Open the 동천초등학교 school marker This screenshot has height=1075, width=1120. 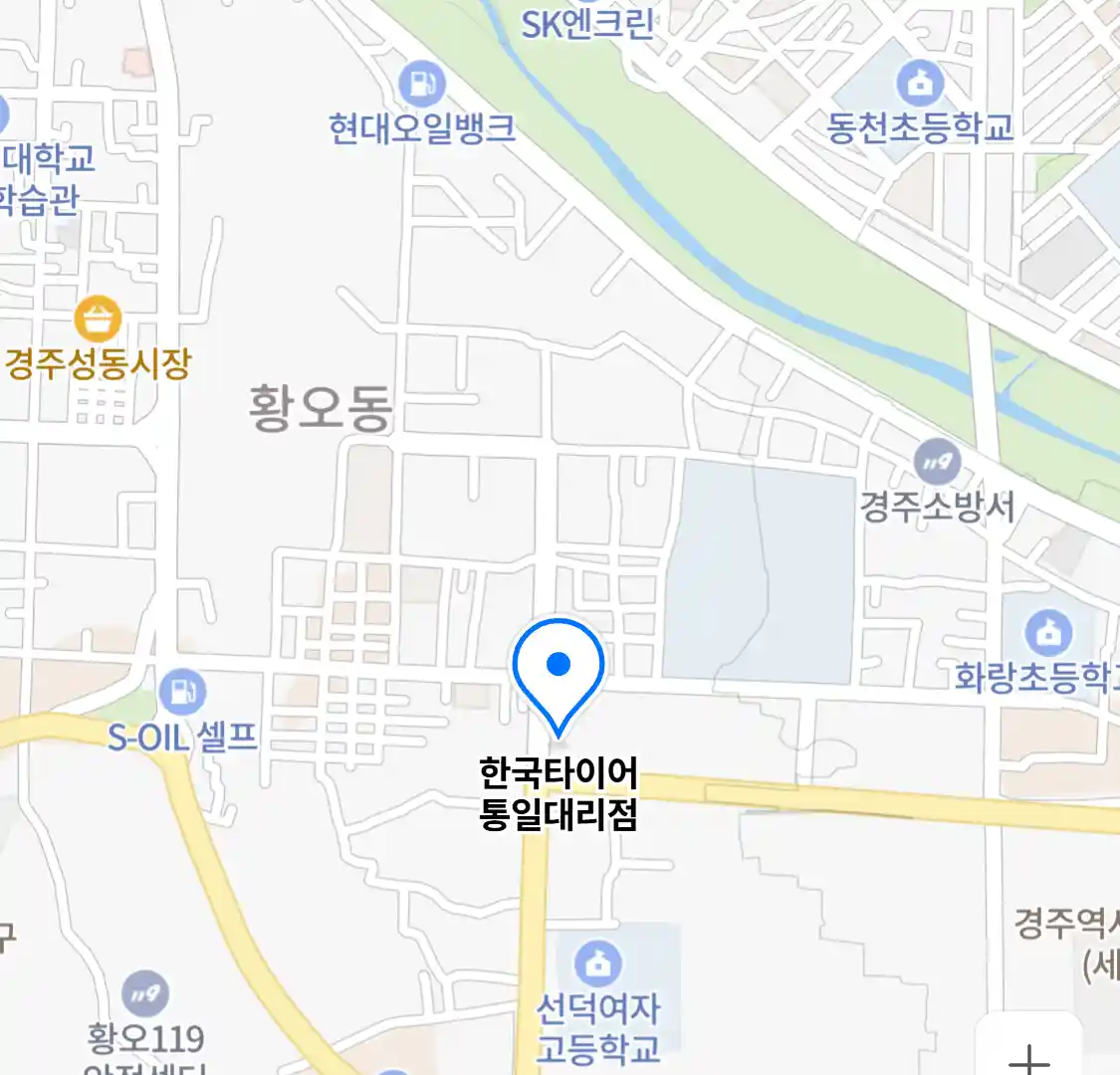[920, 84]
